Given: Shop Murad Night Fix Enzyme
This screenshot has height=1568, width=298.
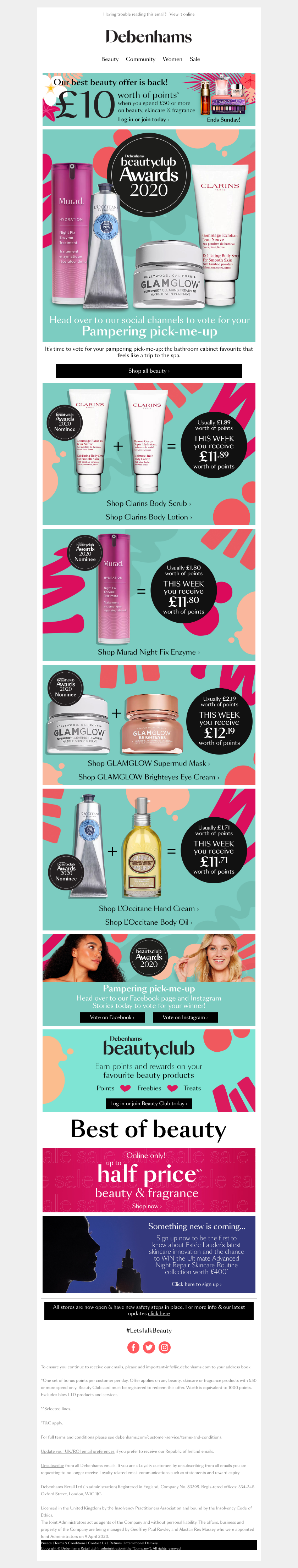Looking at the screenshot, I should click(x=149, y=652).
